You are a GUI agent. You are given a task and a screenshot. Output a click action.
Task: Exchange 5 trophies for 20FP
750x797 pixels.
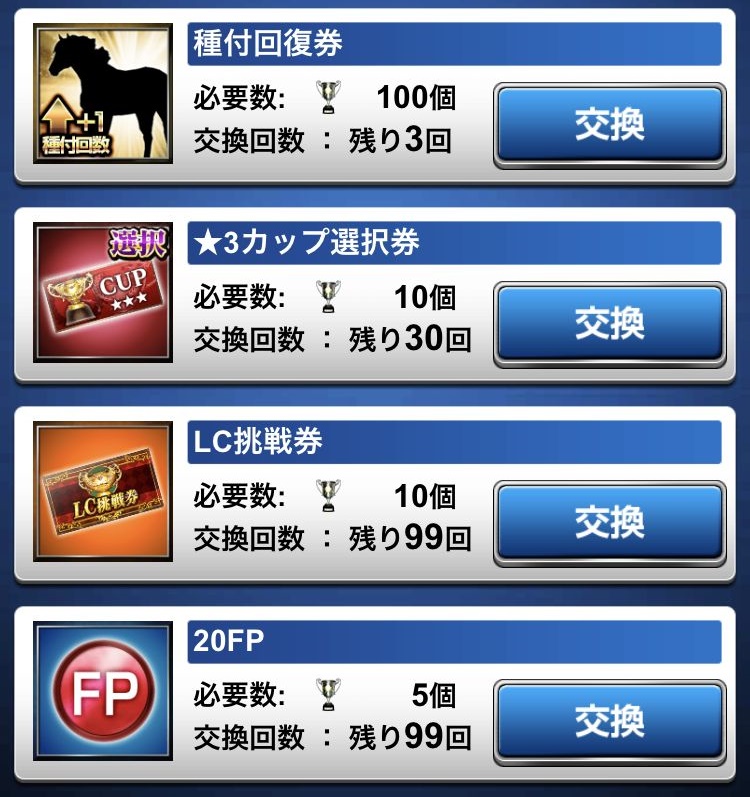609,719
